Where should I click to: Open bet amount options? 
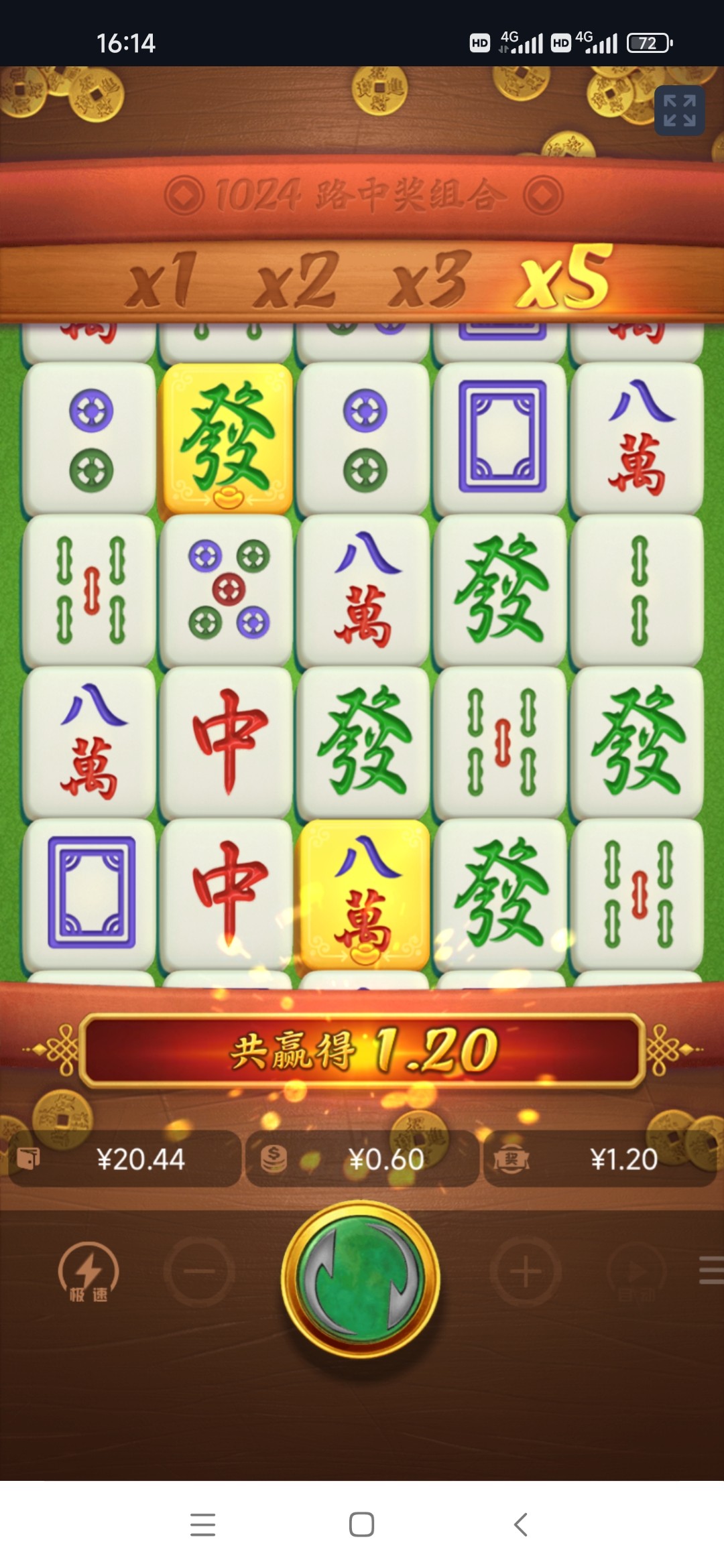tap(362, 1159)
